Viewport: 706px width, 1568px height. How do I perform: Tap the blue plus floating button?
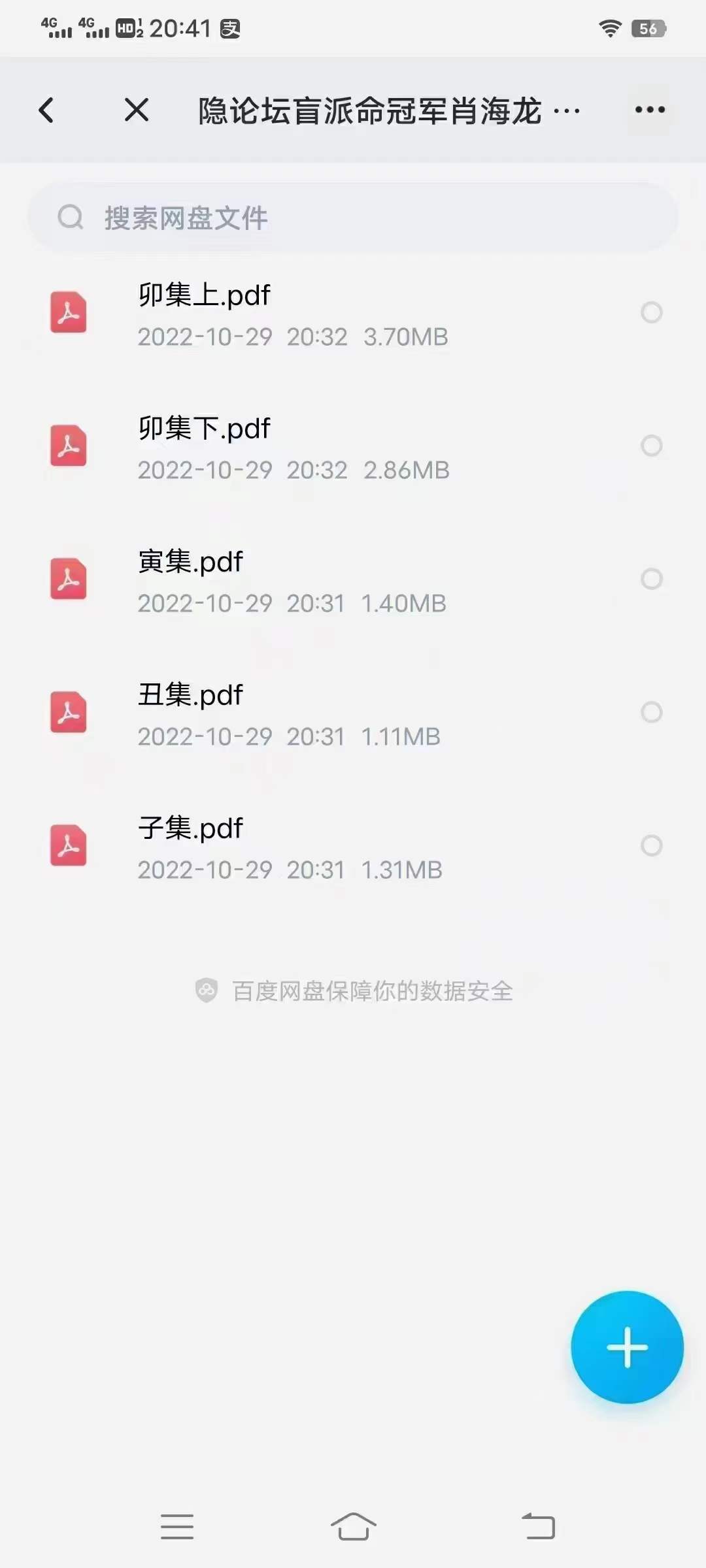[627, 1347]
